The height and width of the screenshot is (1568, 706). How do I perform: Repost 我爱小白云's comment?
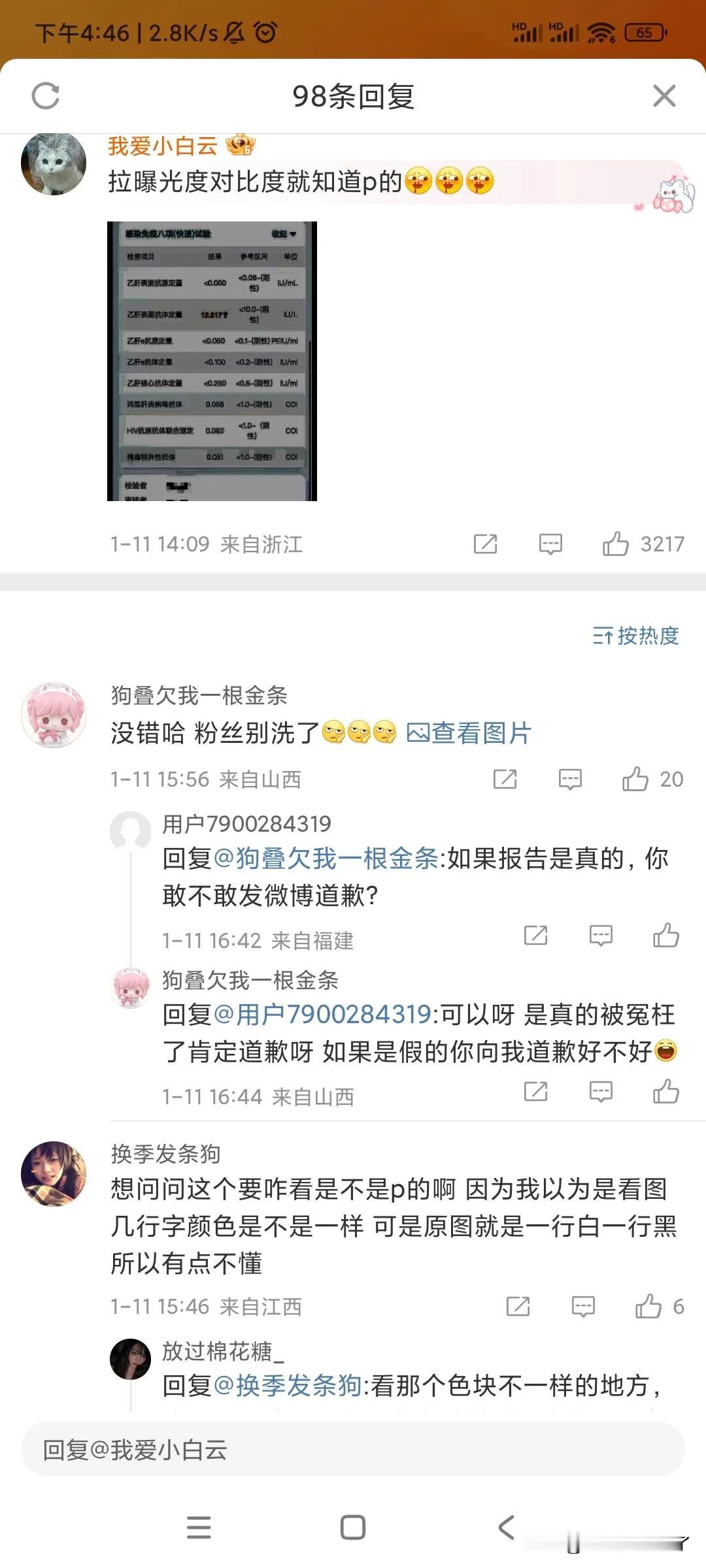tap(485, 544)
